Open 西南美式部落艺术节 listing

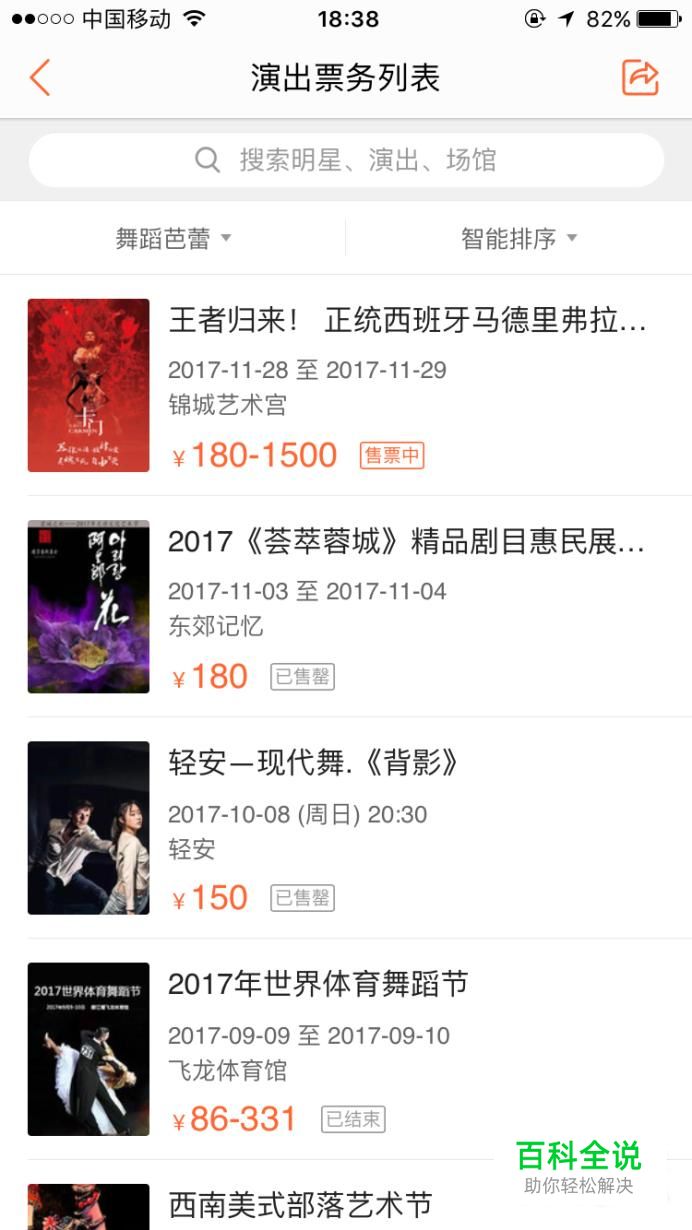click(x=346, y=1196)
